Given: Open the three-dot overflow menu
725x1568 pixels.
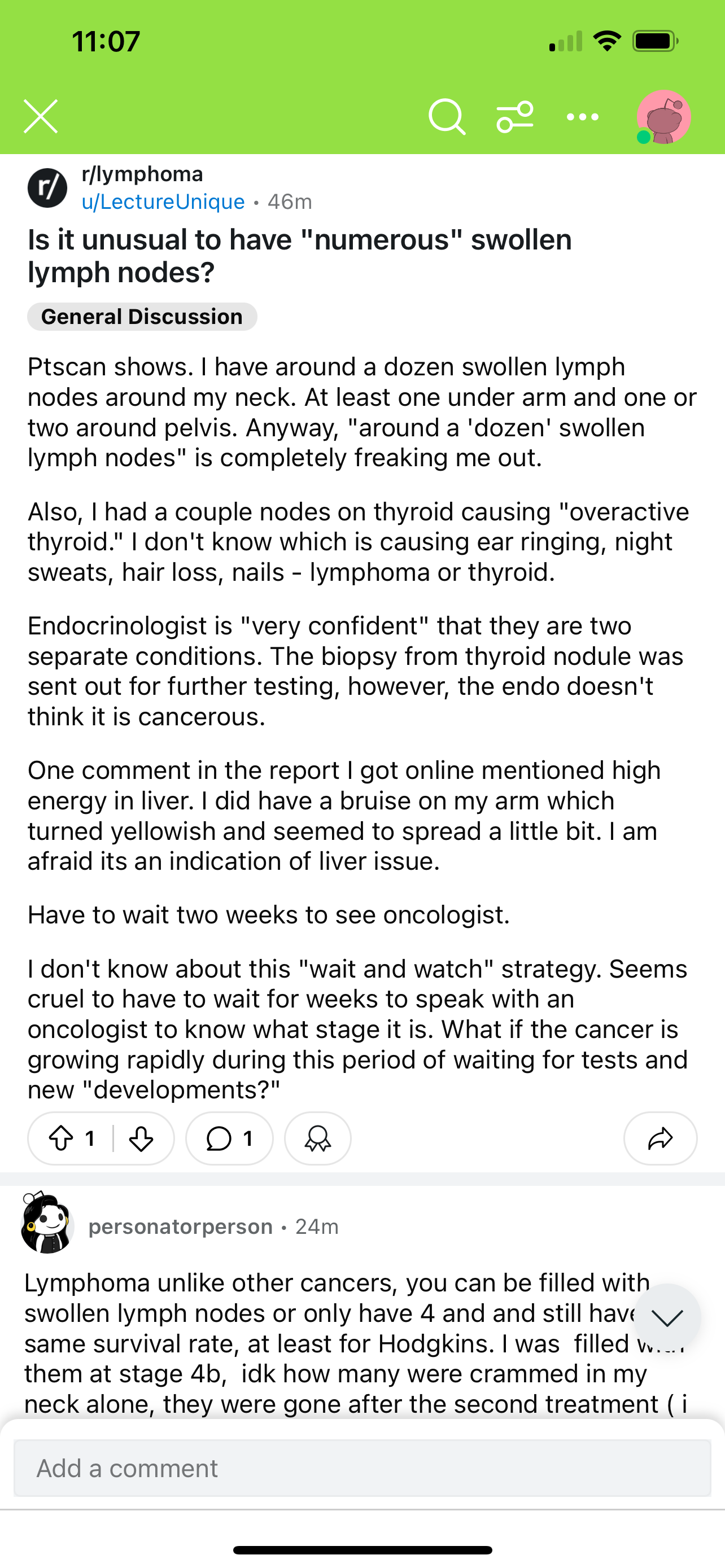Looking at the screenshot, I should click(x=583, y=117).
